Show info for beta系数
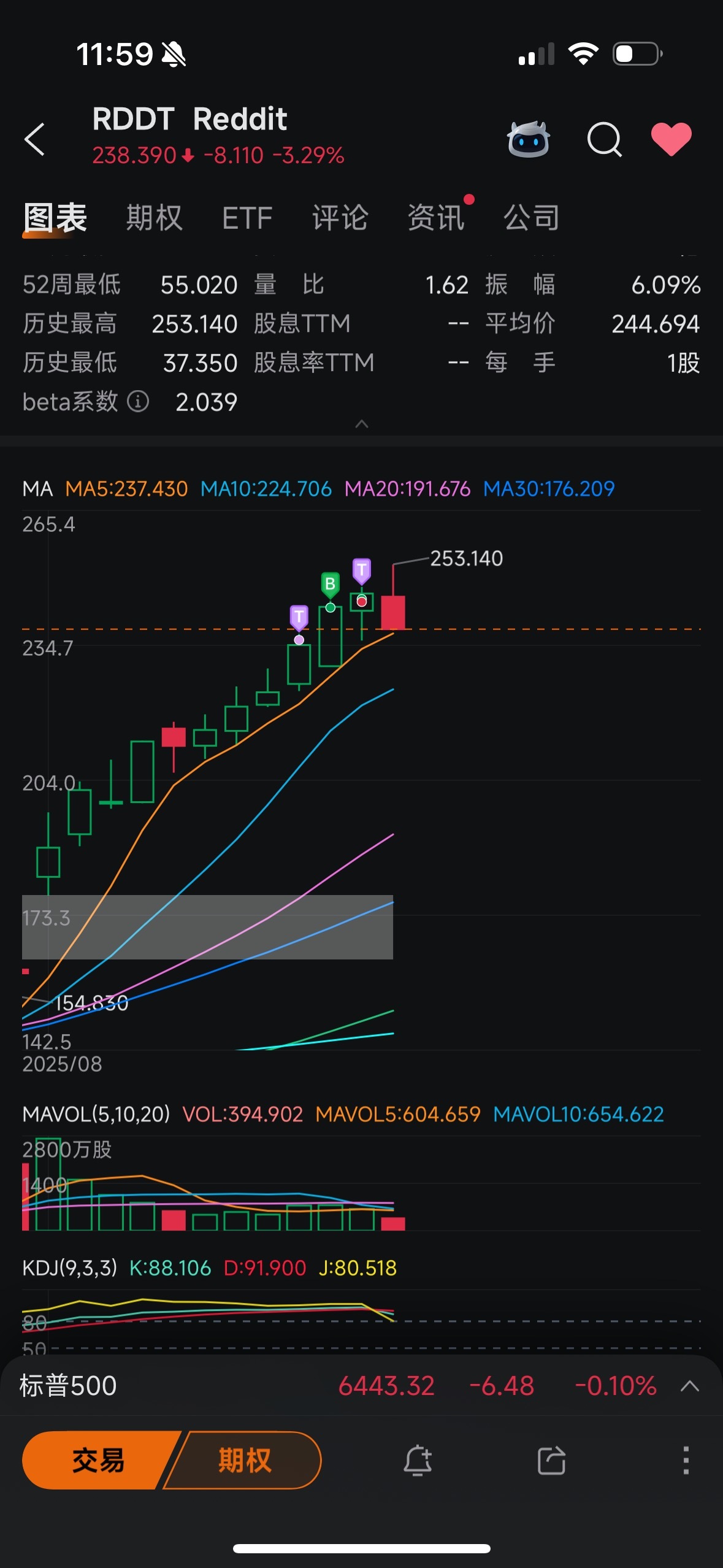This screenshot has height=1568, width=723. [x=138, y=402]
